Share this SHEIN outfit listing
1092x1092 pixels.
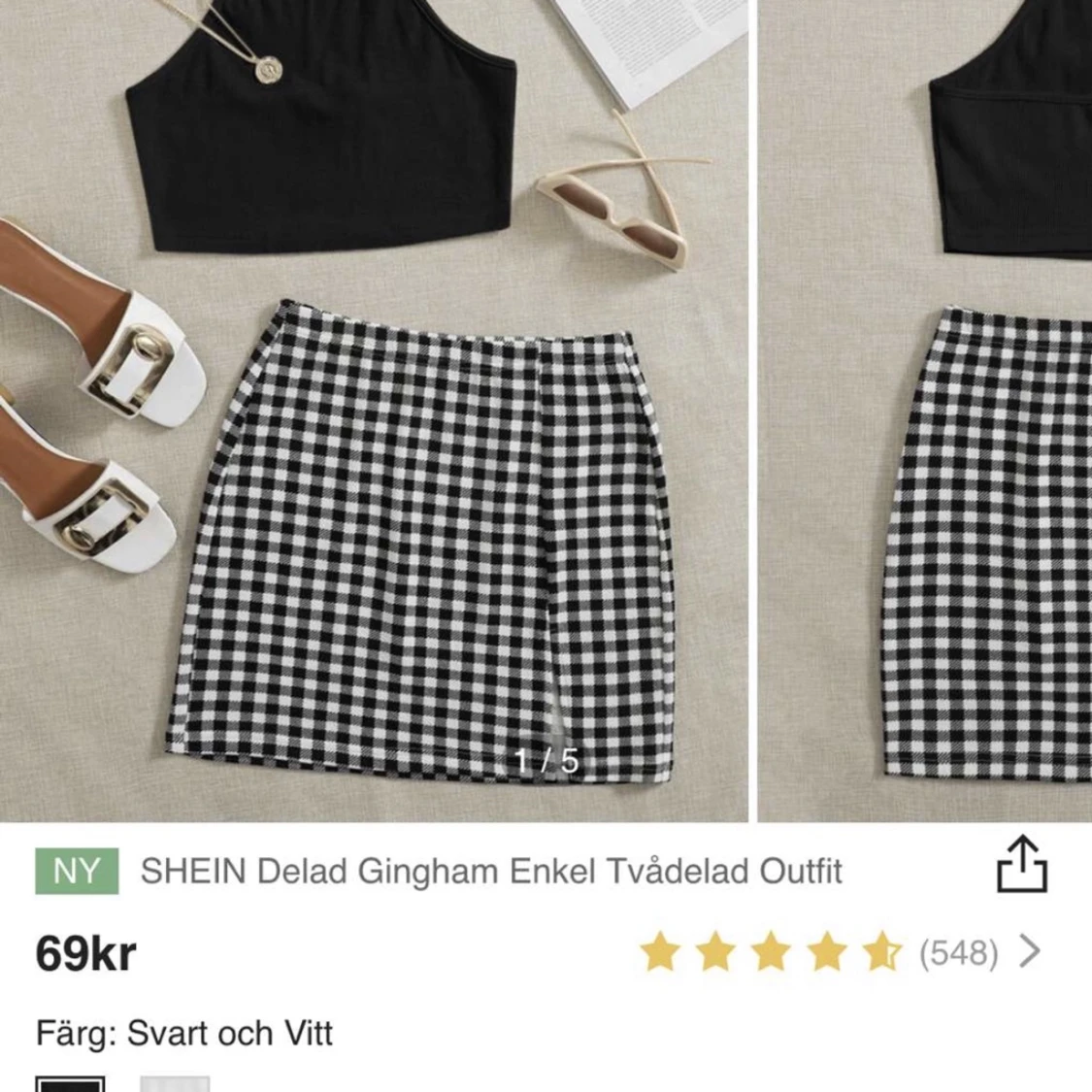pyautogui.click(x=1023, y=864)
